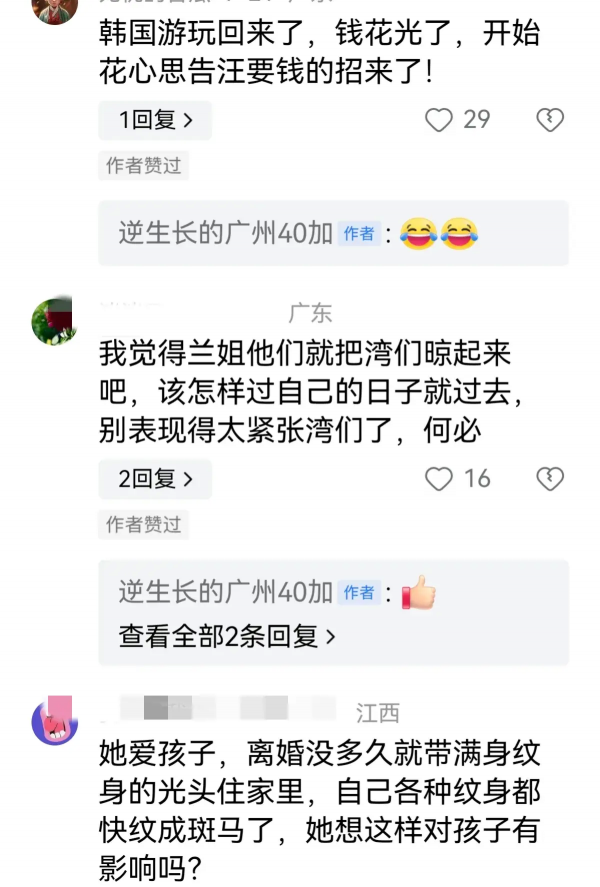
Task: Dislike the comment about 兰姐他们
Action: pyautogui.click(x=549, y=479)
